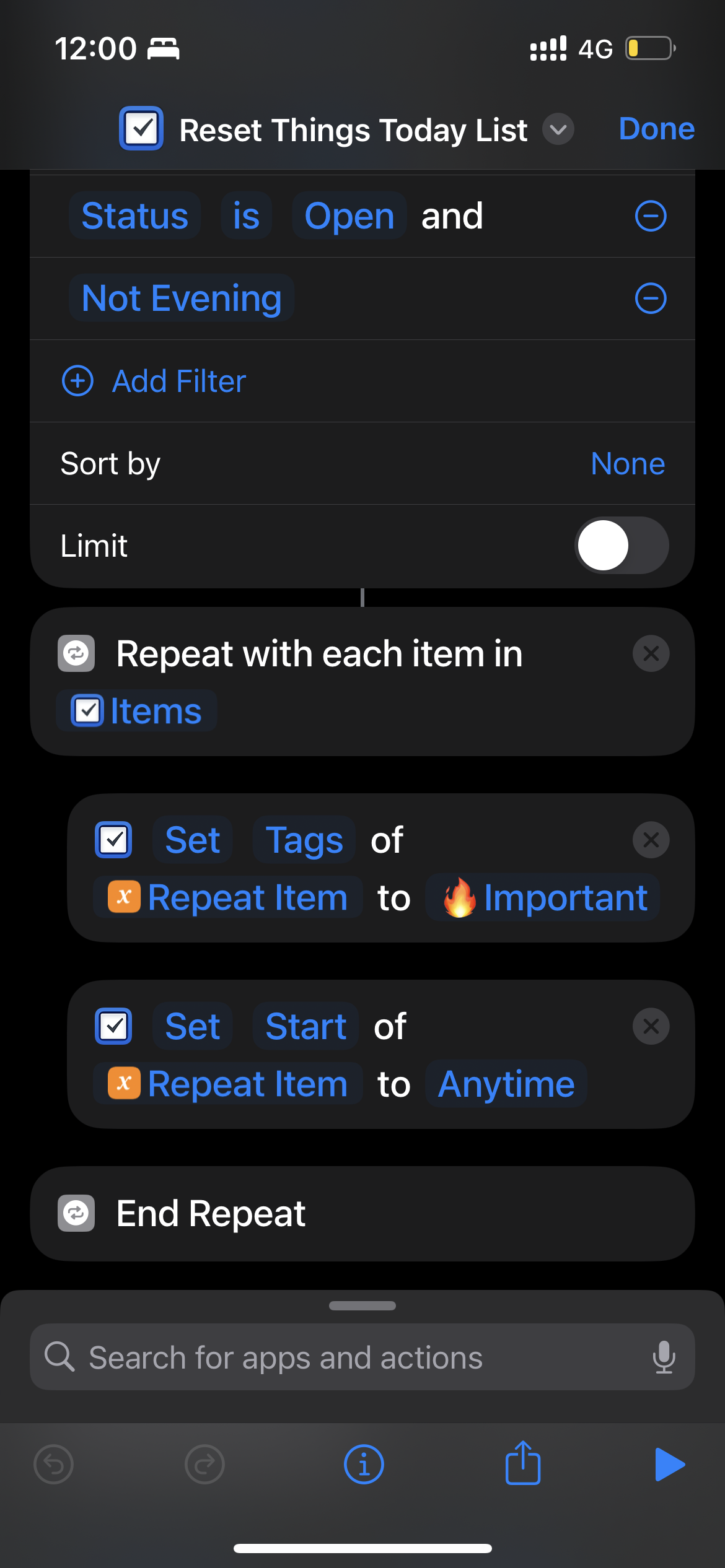Change Sort by None option

pos(627,463)
